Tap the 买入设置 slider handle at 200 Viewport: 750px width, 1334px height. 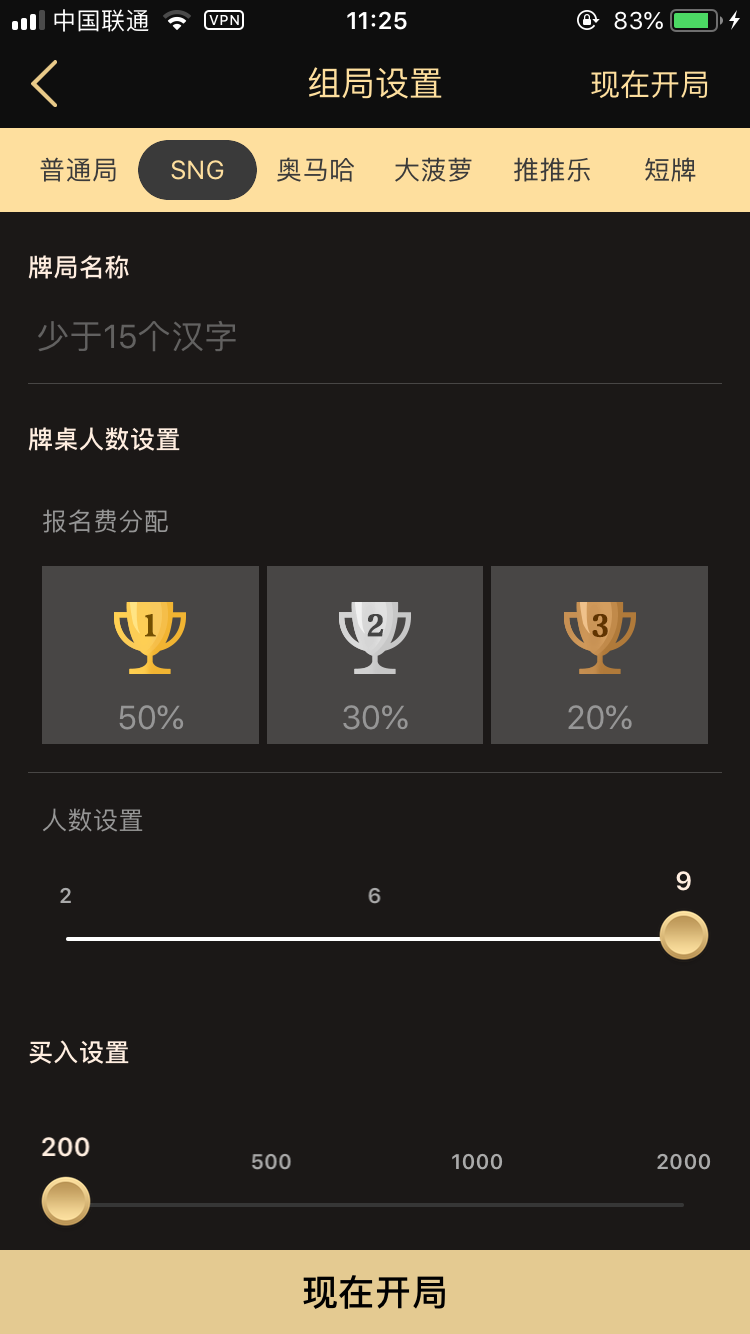66,1201
